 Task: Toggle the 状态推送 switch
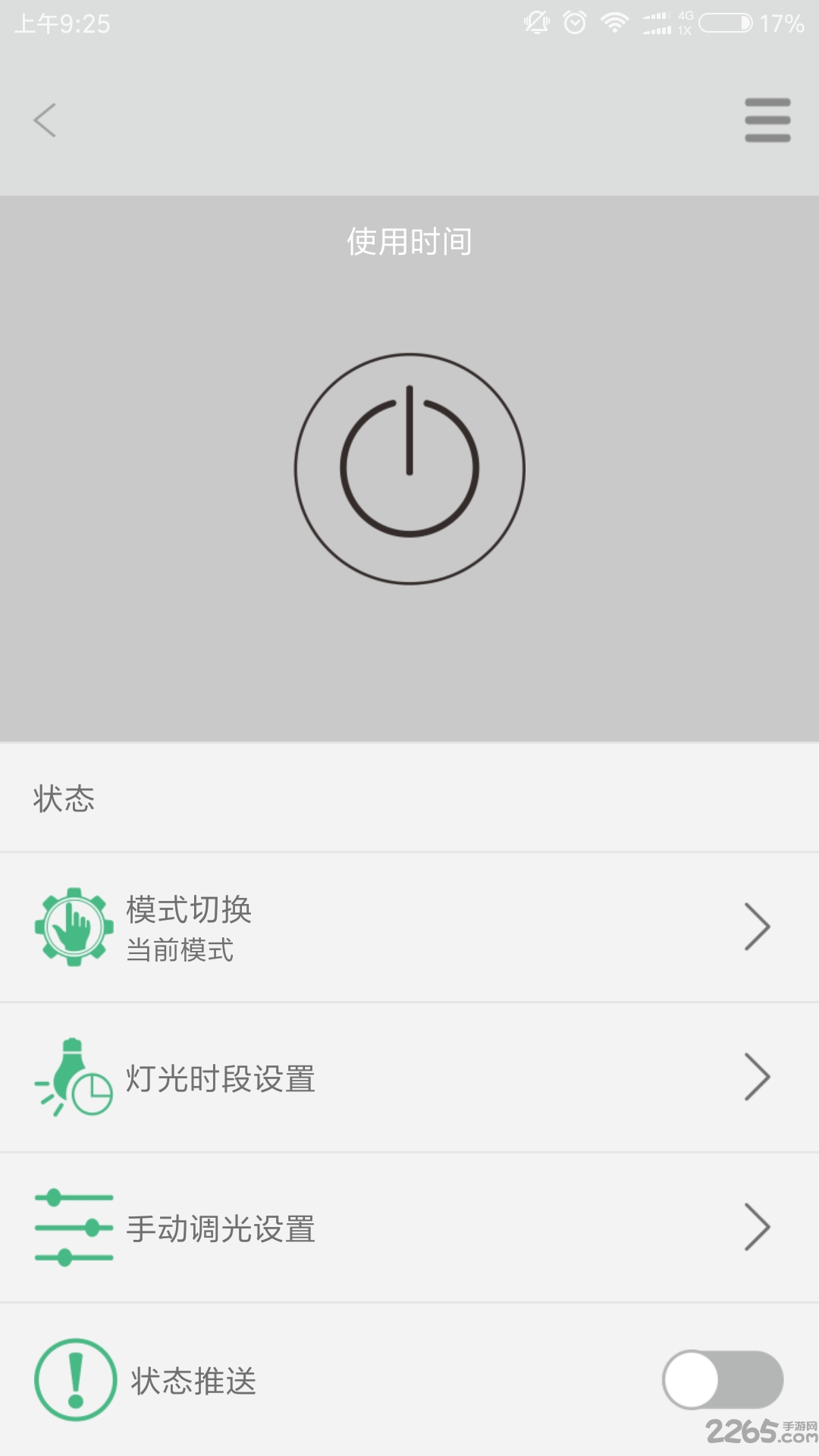tap(723, 1379)
